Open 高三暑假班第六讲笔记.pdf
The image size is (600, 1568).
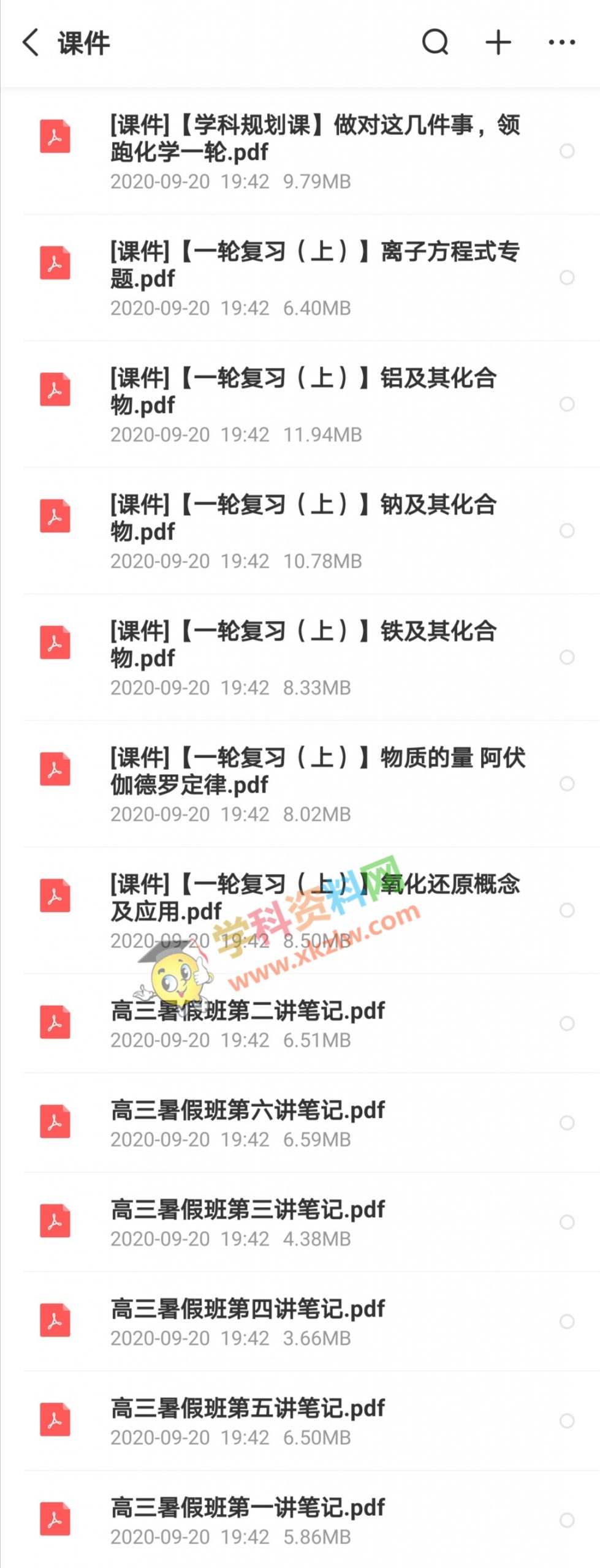click(x=248, y=1110)
